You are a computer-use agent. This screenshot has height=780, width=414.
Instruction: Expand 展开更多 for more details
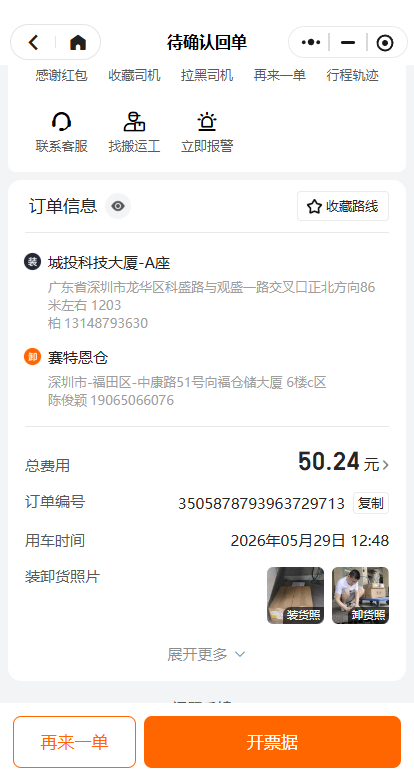tap(207, 654)
